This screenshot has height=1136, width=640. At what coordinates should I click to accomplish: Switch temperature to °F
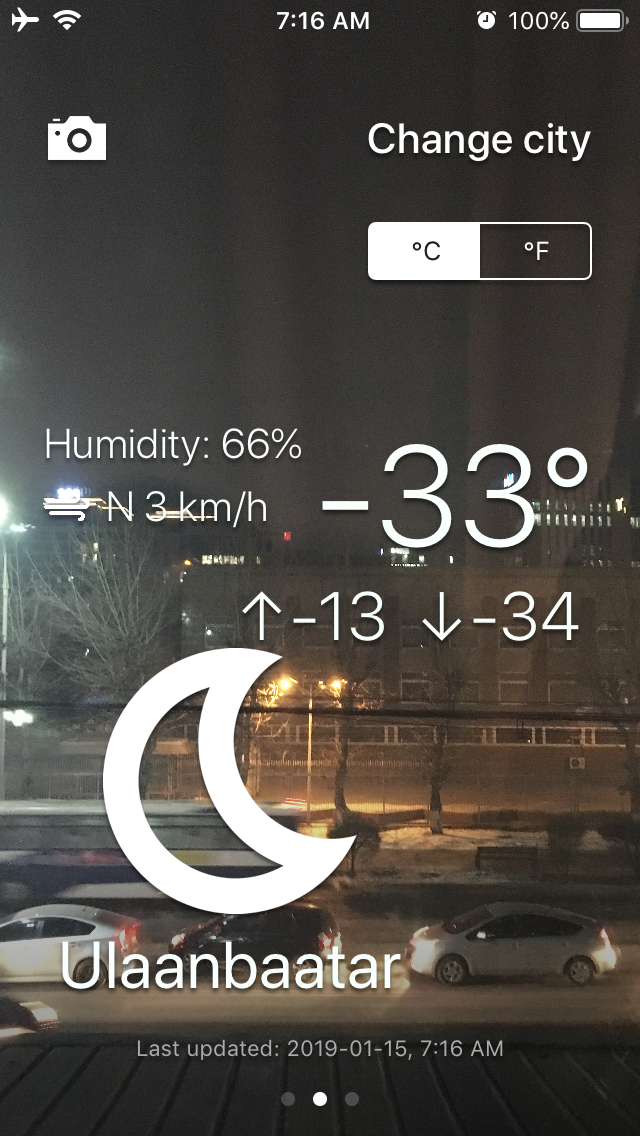(536, 251)
